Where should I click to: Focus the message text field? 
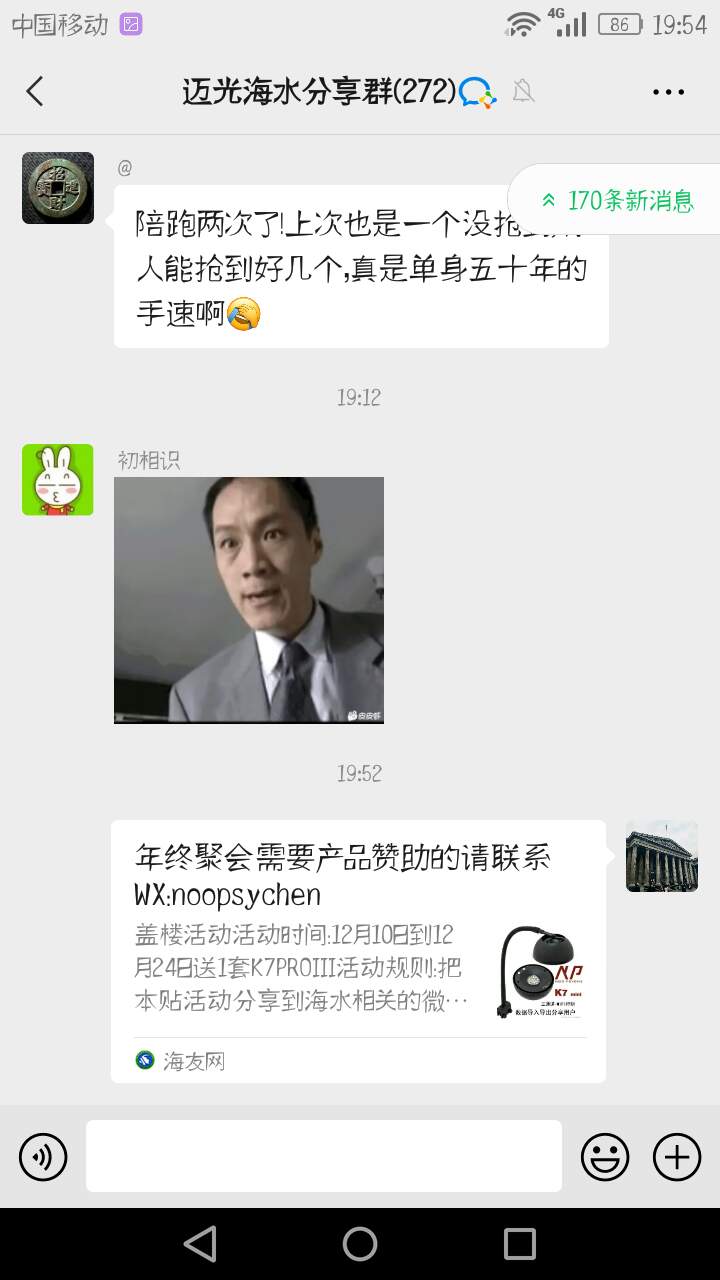(324, 1156)
